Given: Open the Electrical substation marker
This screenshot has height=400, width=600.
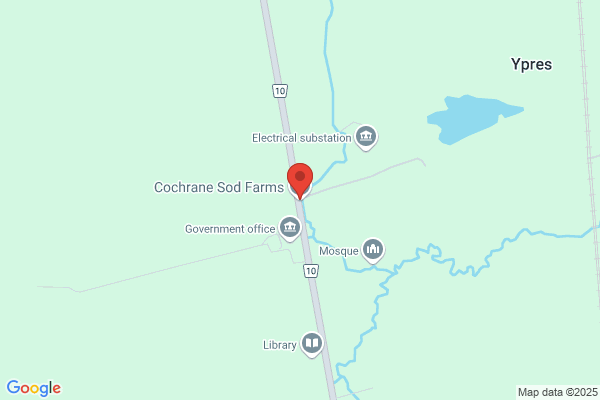Looking at the screenshot, I should tap(366, 137).
